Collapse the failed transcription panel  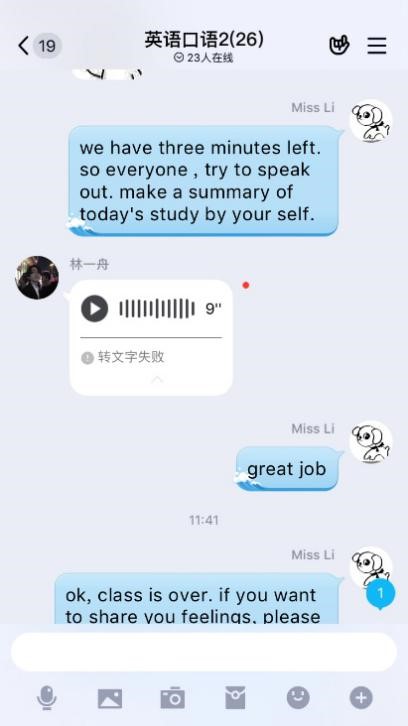[x=157, y=380]
